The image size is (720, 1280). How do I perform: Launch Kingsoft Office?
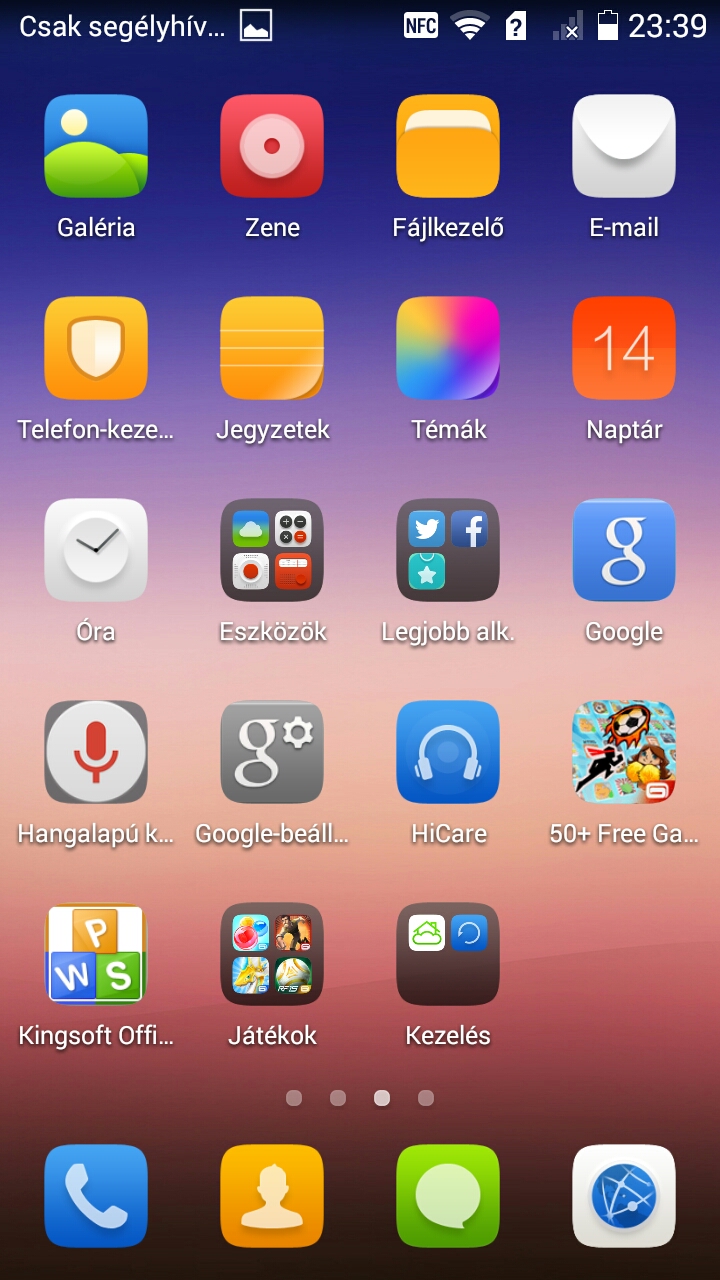[x=96, y=955]
